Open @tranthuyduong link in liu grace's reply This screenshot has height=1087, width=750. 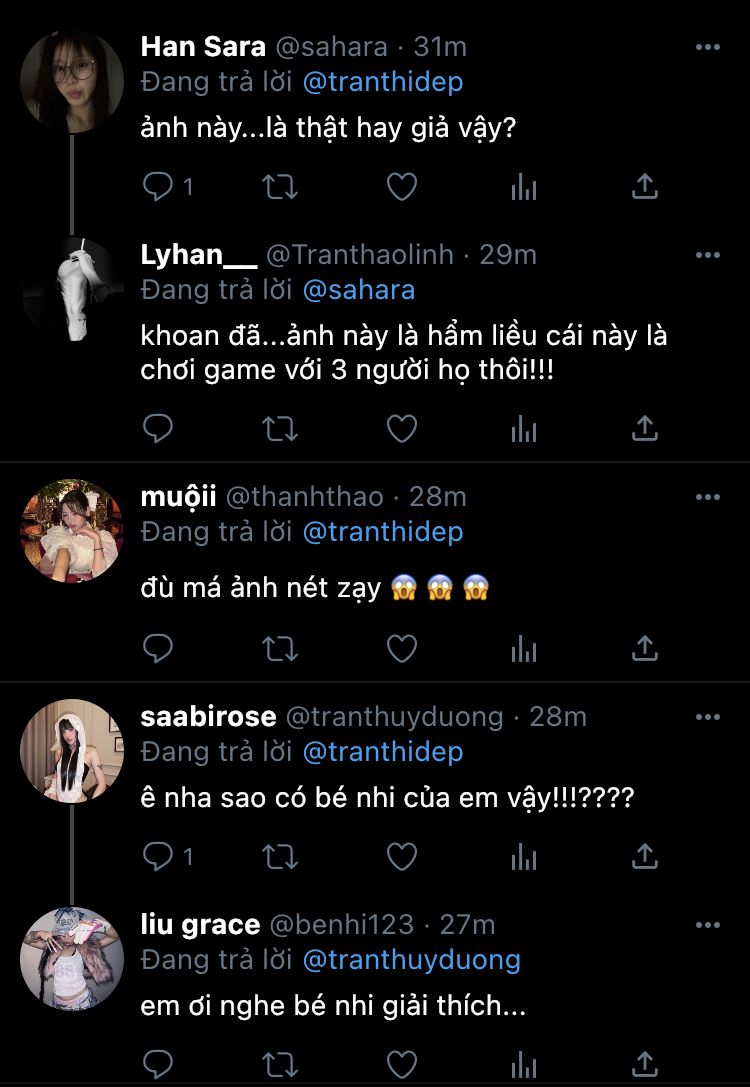(412, 959)
